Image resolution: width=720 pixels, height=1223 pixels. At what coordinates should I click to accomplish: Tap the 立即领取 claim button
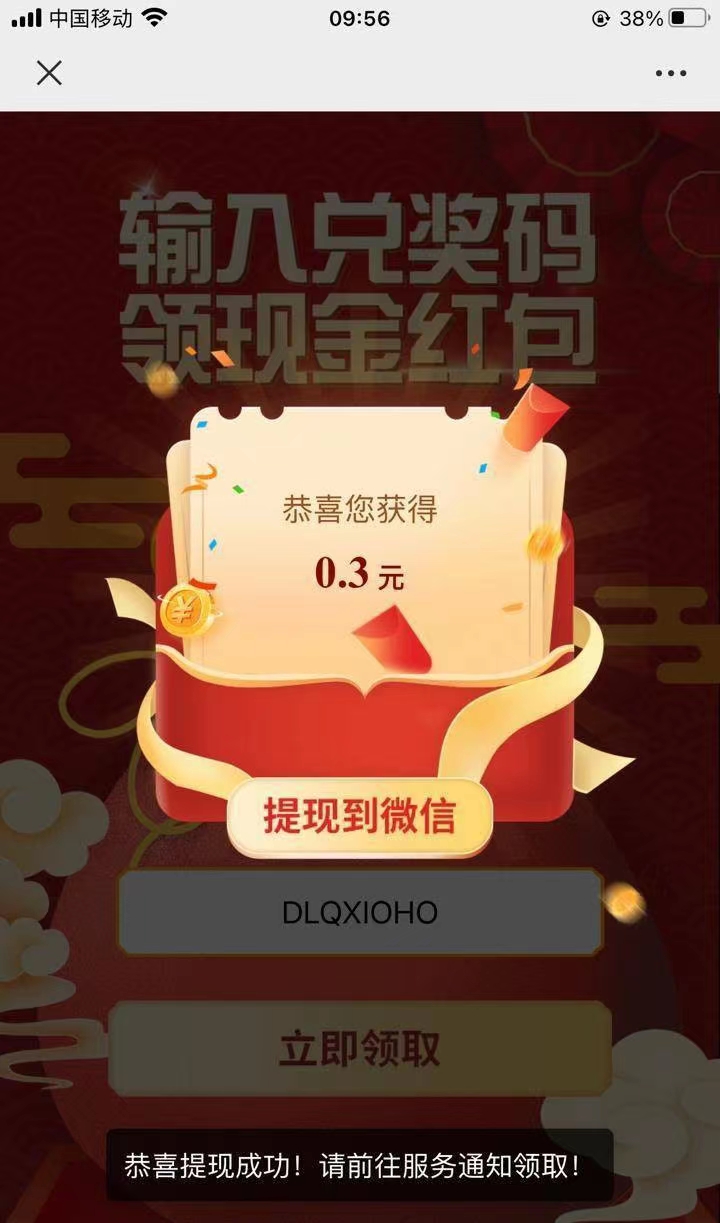coord(360,1048)
